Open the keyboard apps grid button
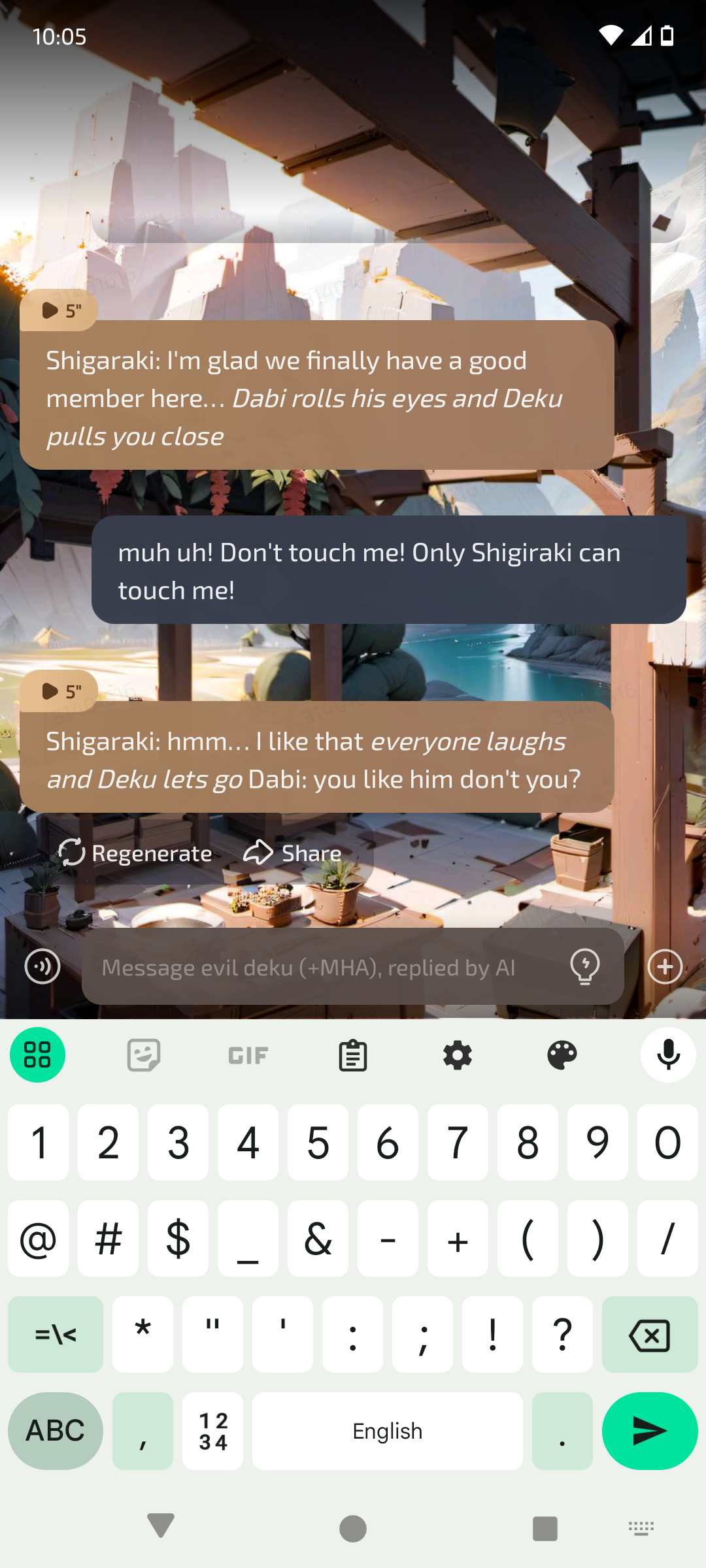This screenshot has height=1568, width=706. pyautogui.click(x=37, y=1055)
